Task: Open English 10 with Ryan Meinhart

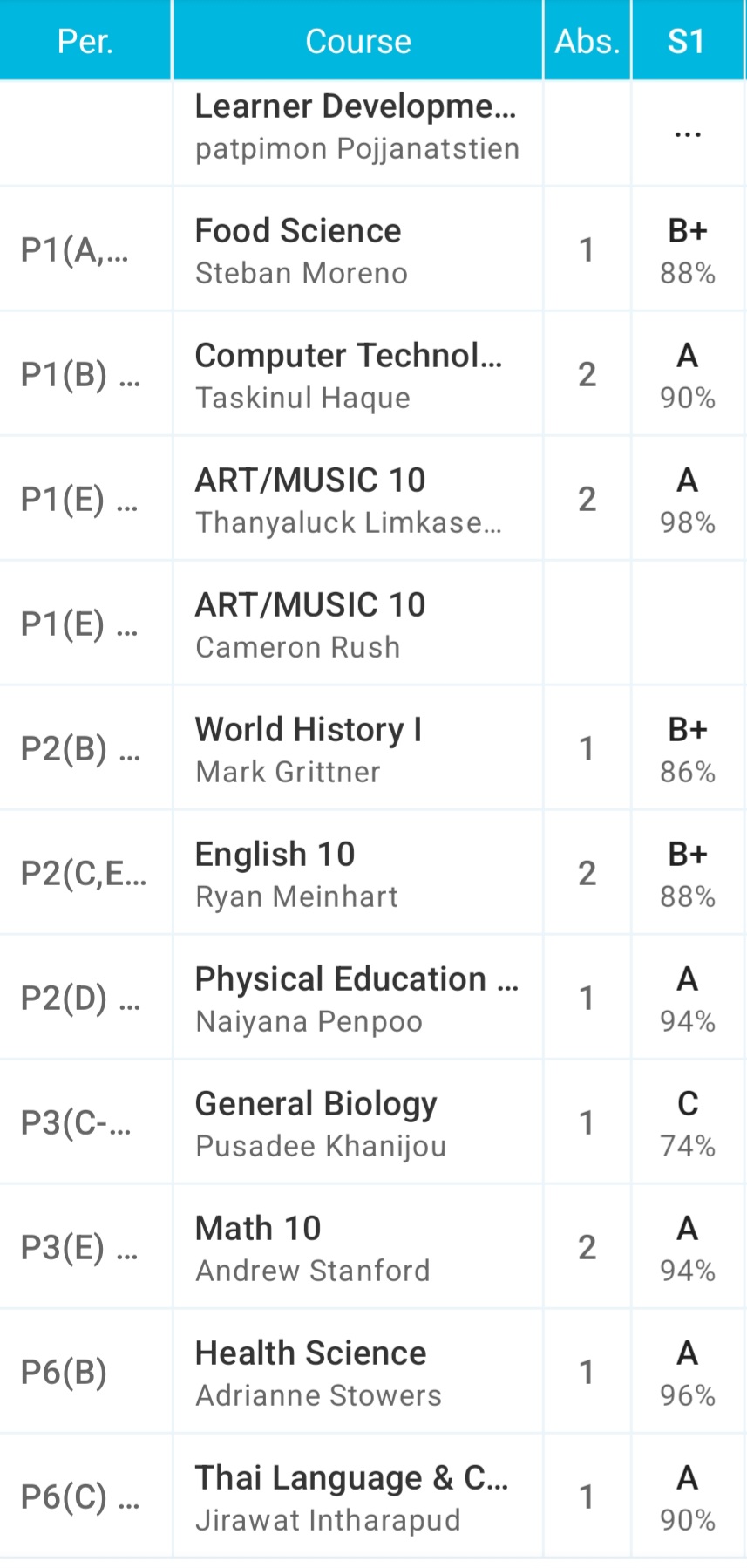Action: tap(373, 873)
